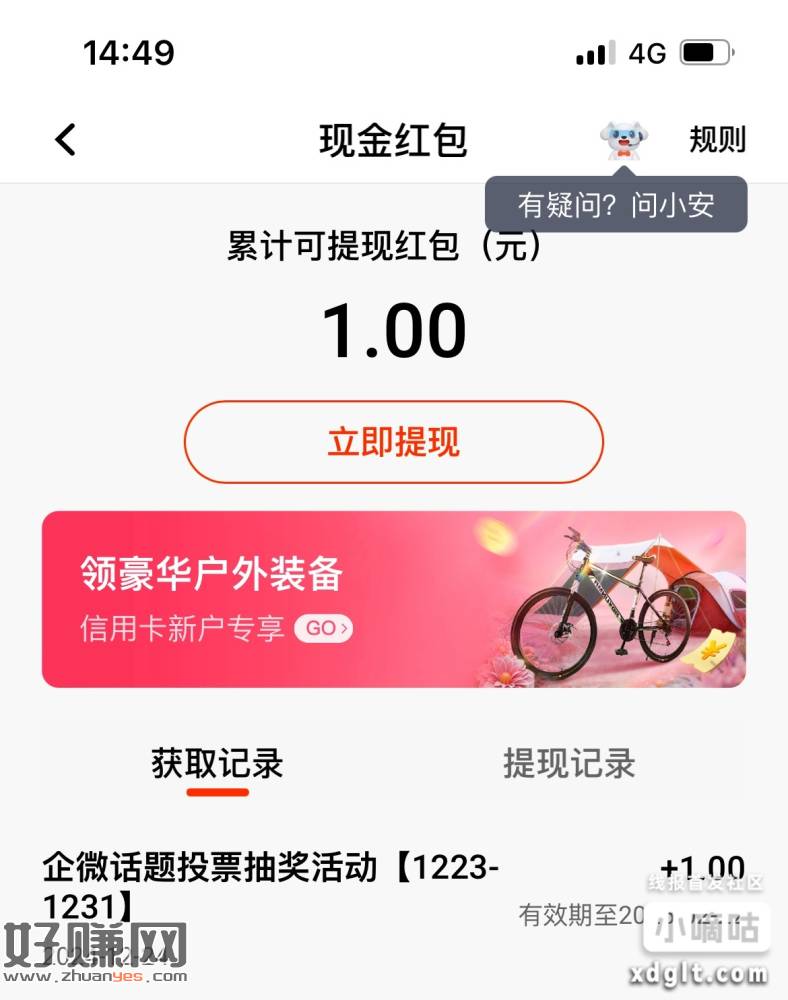
Task: Go back from the 现金红包 page
Action: click(x=66, y=140)
